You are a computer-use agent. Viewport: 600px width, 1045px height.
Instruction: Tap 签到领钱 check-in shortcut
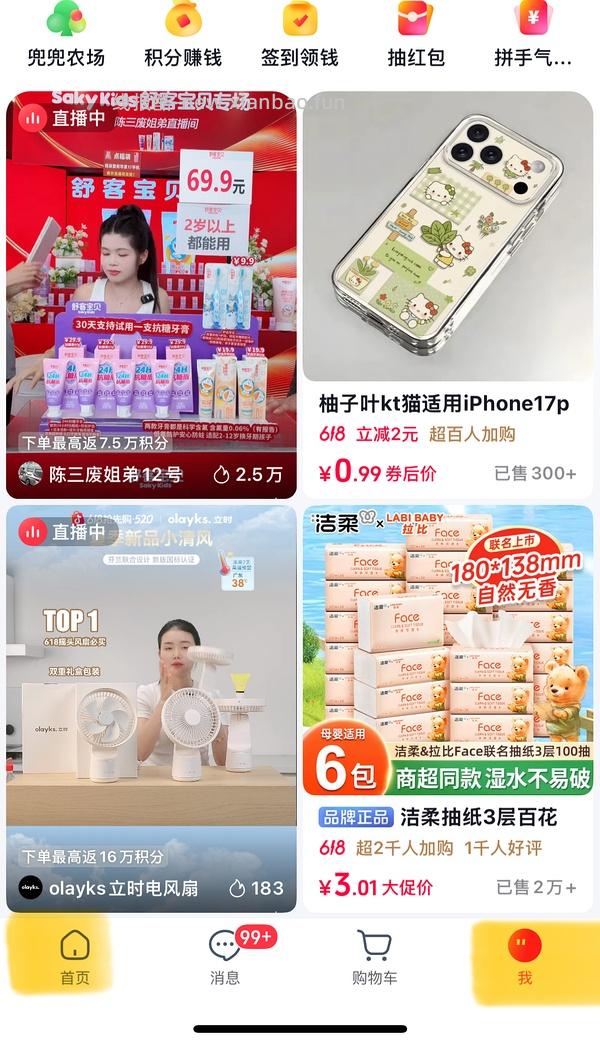coord(300,35)
